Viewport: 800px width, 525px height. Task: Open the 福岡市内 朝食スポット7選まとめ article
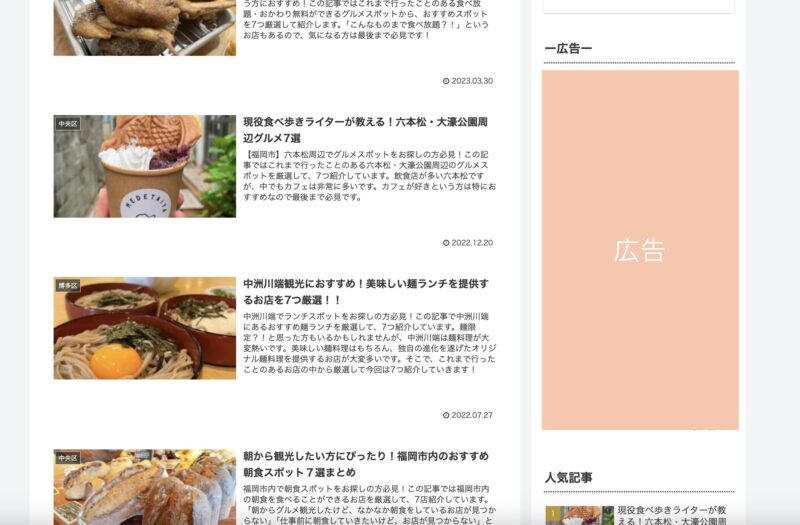click(365, 463)
